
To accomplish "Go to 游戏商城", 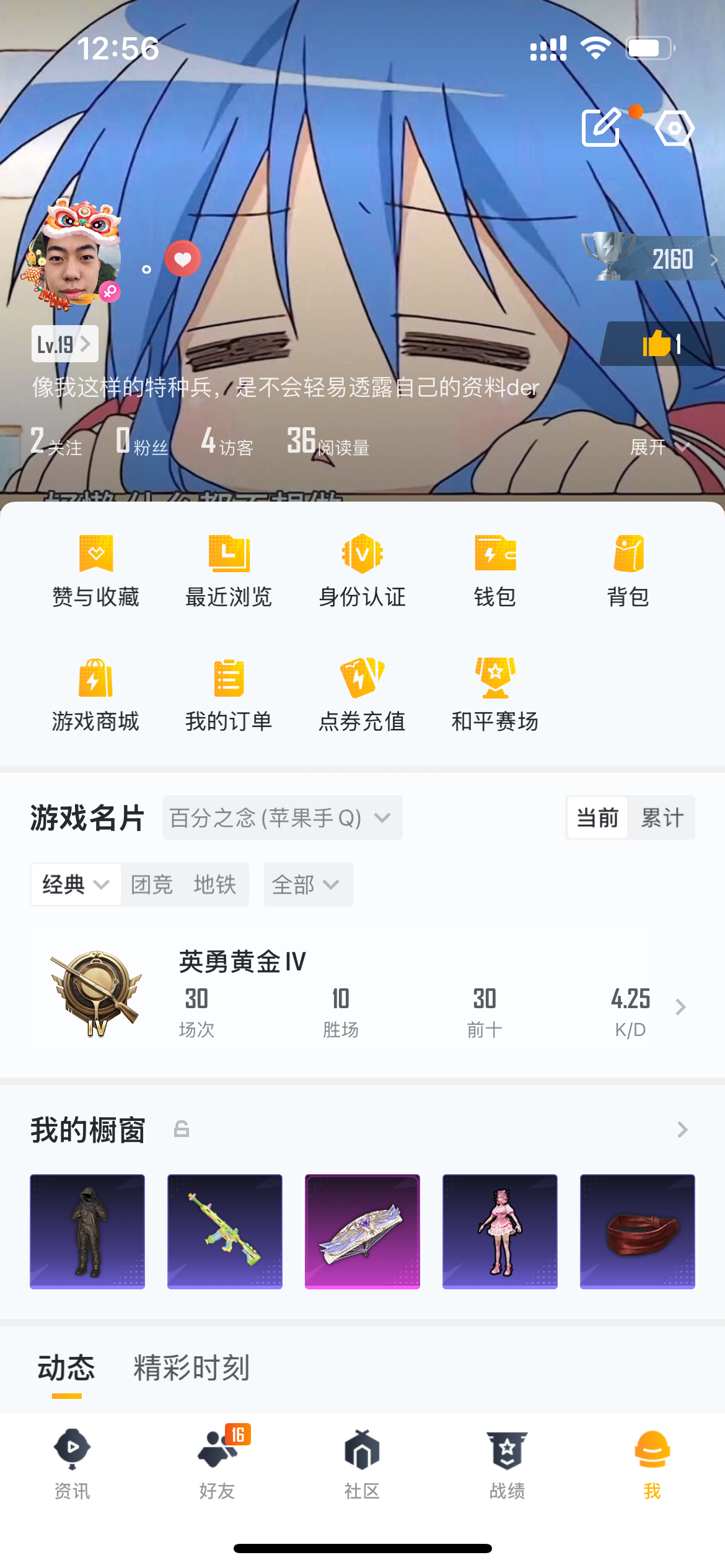I will (96, 695).
